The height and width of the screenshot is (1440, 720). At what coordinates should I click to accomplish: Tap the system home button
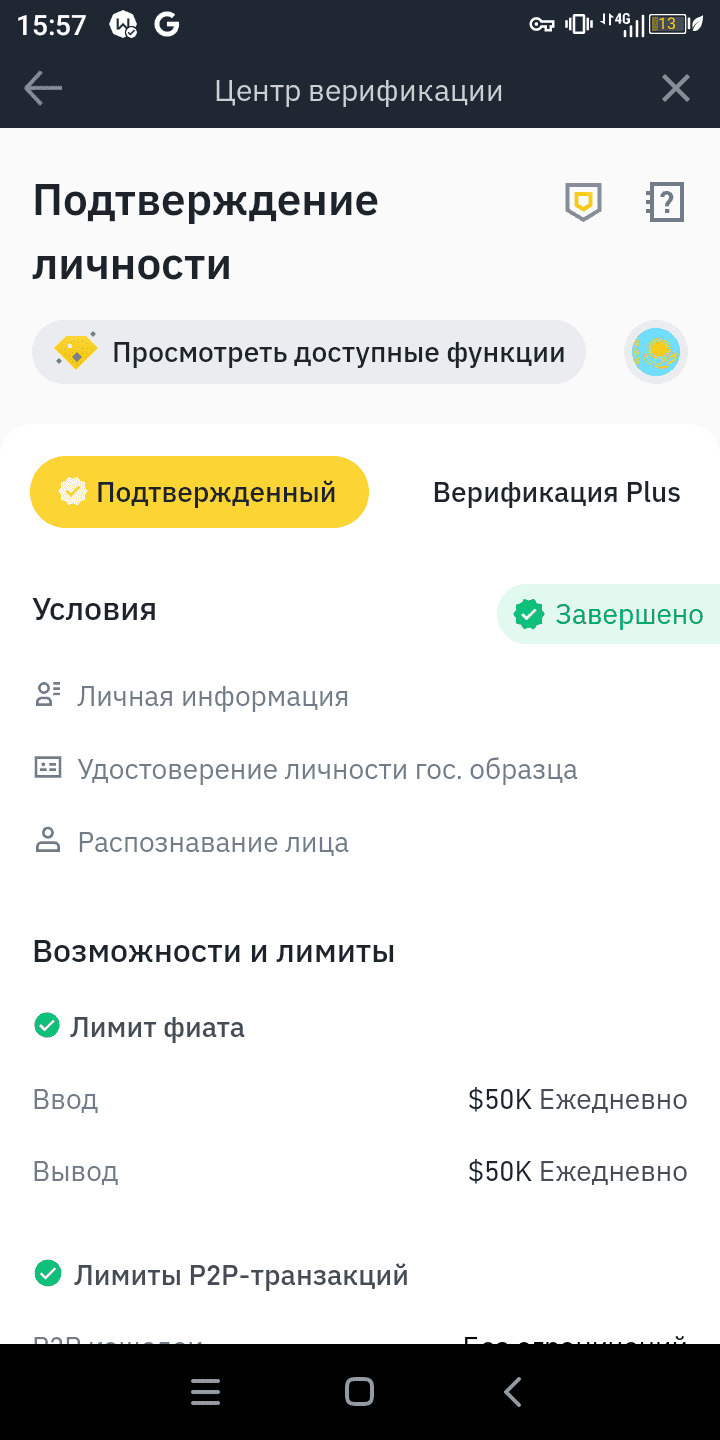(359, 1392)
